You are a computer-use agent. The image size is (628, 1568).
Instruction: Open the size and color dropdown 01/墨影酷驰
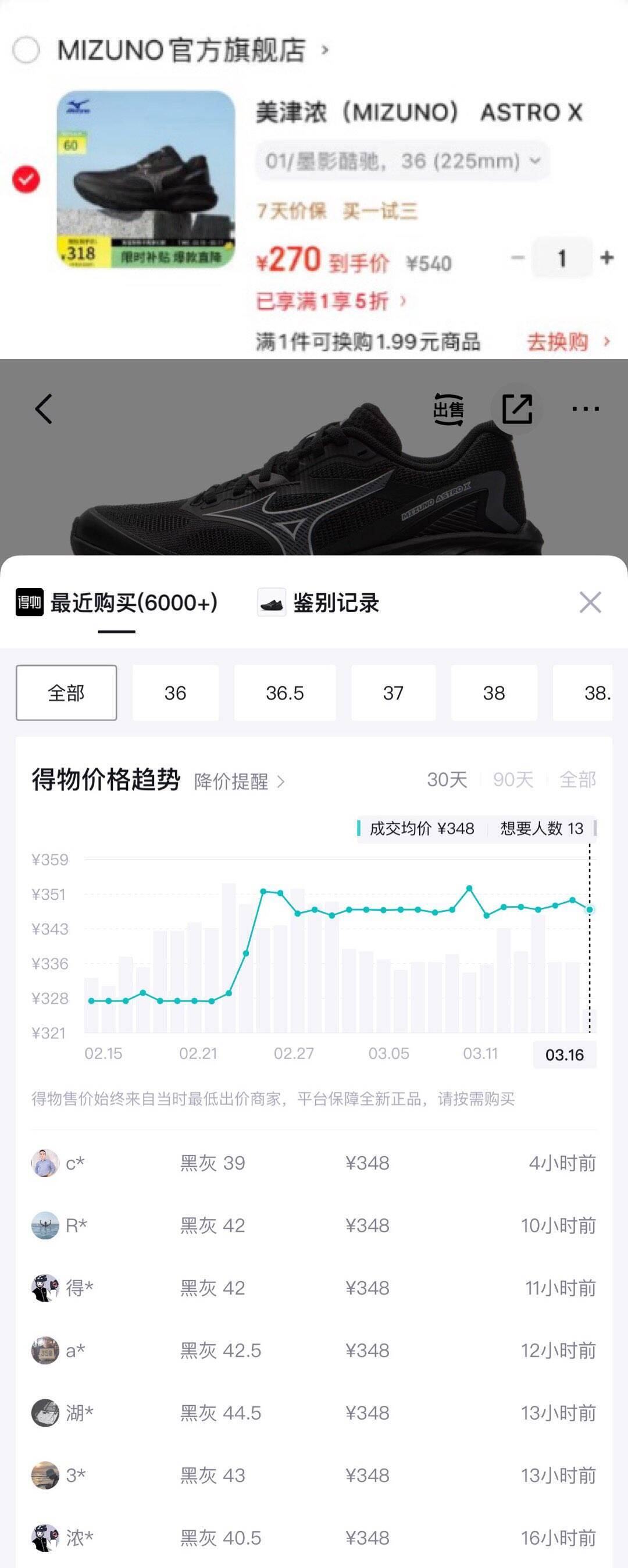[402, 161]
